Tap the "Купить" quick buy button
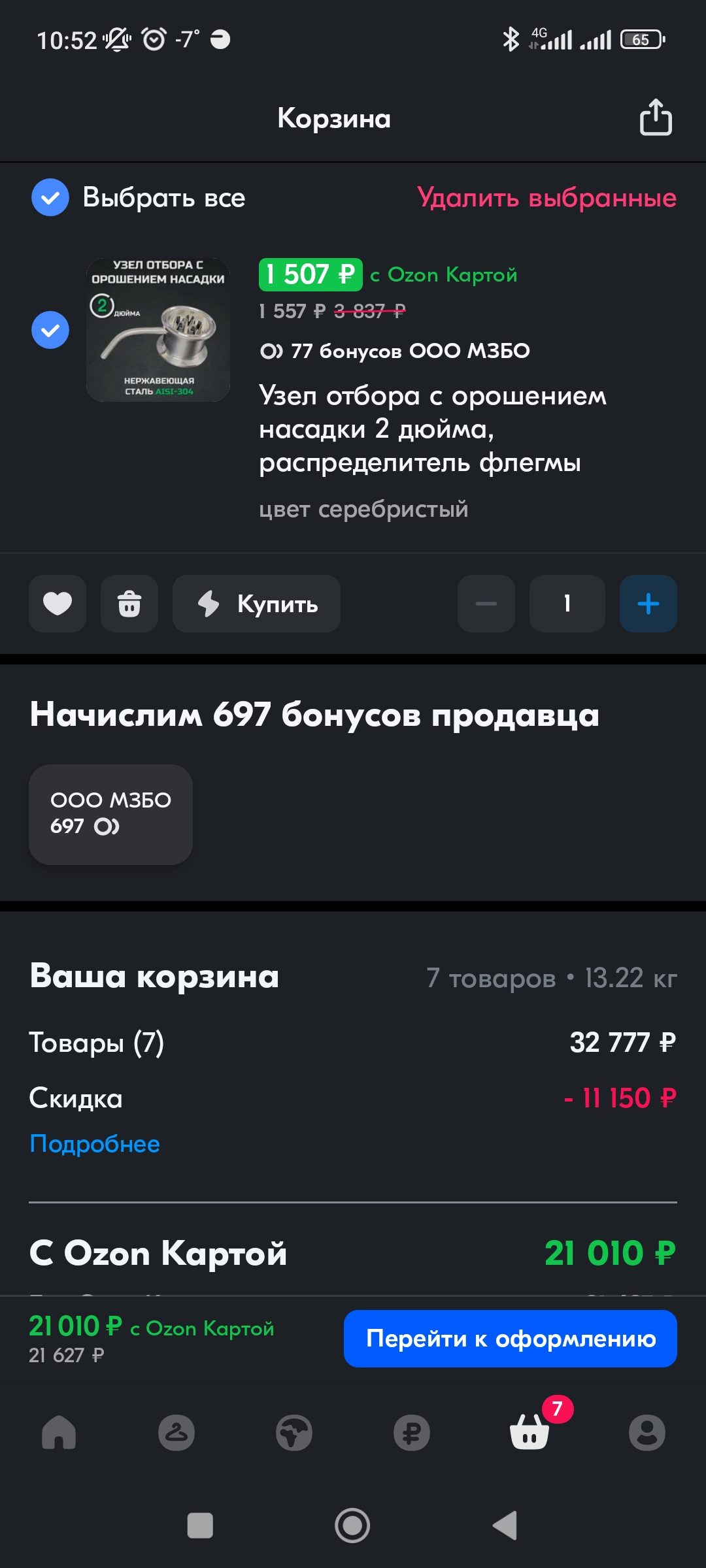The width and height of the screenshot is (706, 1568). click(x=256, y=604)
